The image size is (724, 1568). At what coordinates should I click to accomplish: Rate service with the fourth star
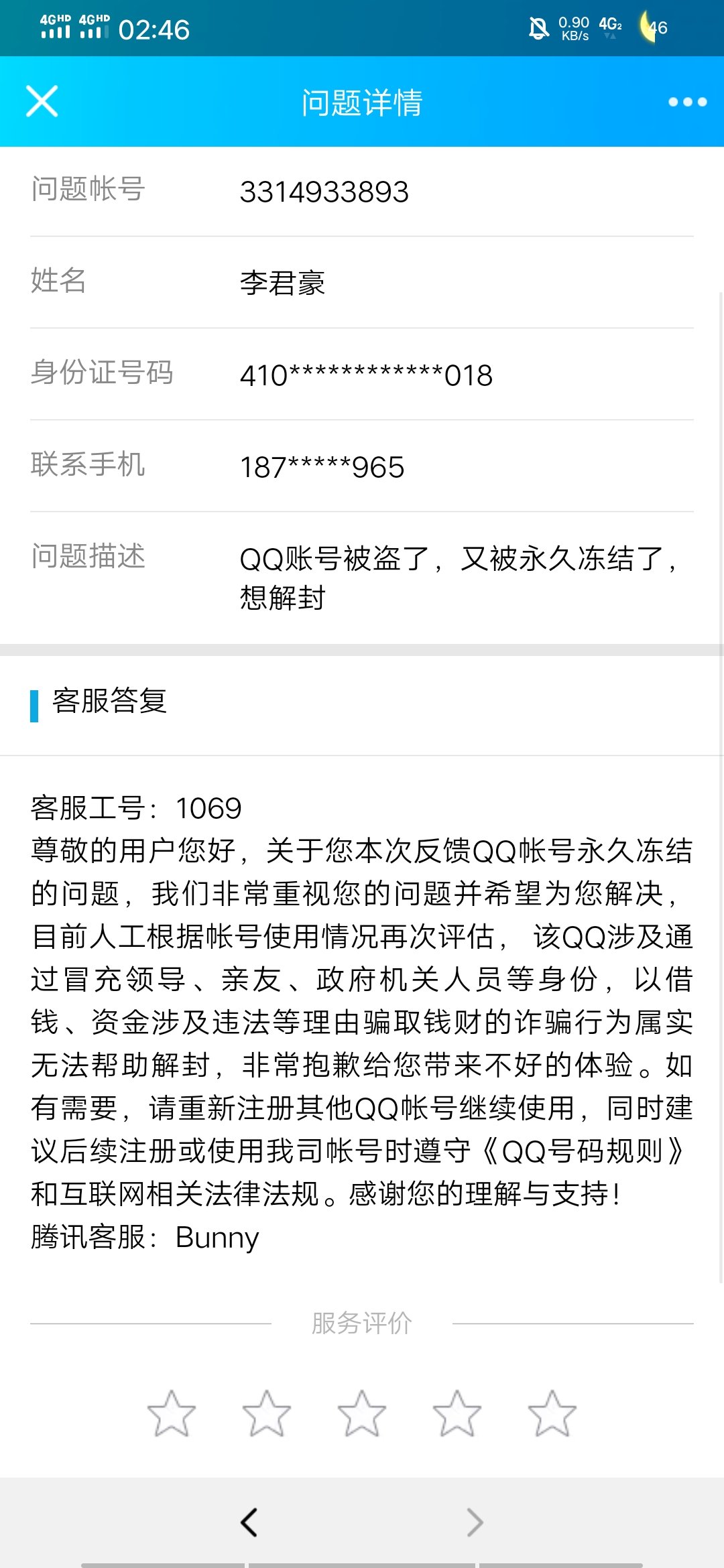coord(457,1412)
